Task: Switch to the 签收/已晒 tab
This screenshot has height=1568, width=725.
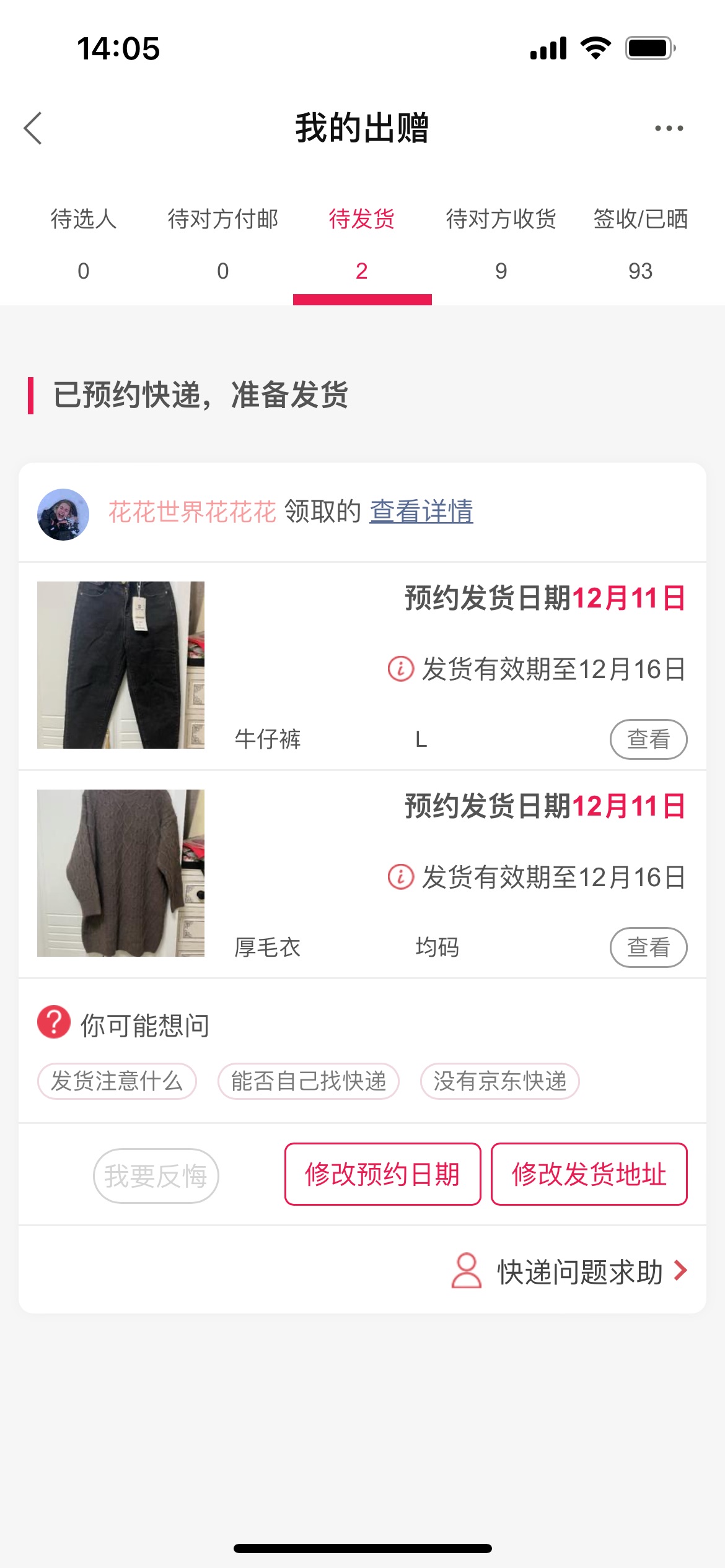Action: click(641, 245)
